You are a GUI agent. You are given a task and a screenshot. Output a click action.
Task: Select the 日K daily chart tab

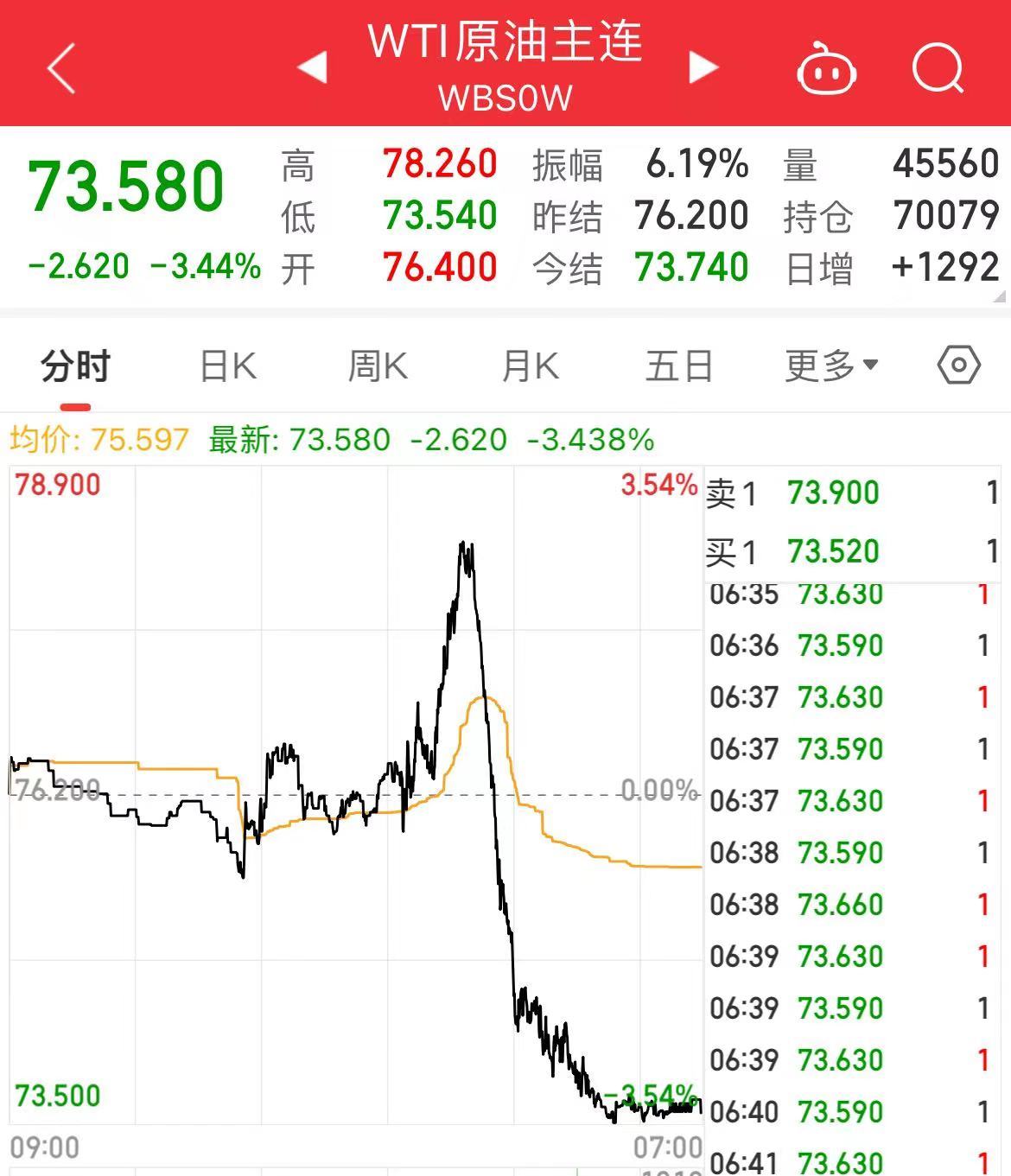point(226,366)
